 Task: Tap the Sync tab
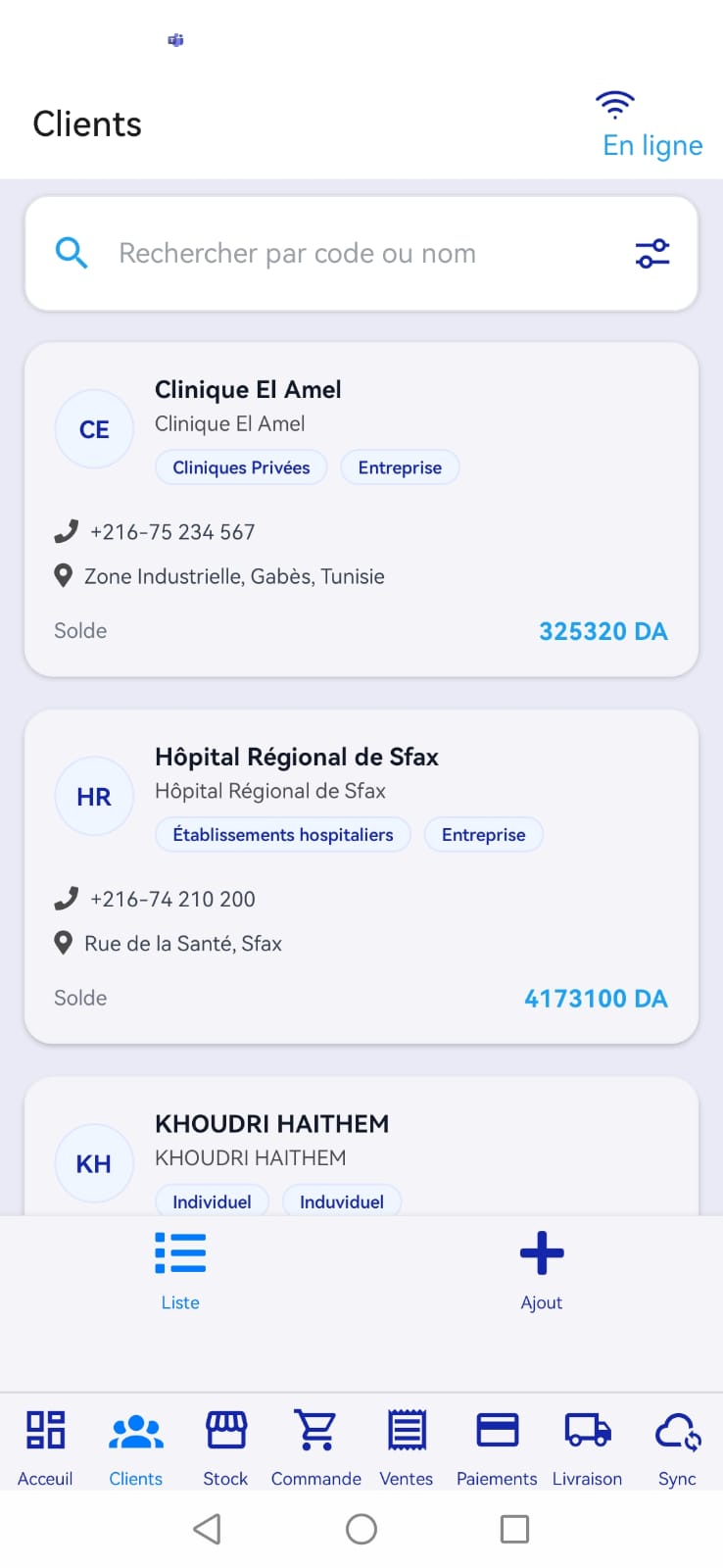(x=677, y=1447)
